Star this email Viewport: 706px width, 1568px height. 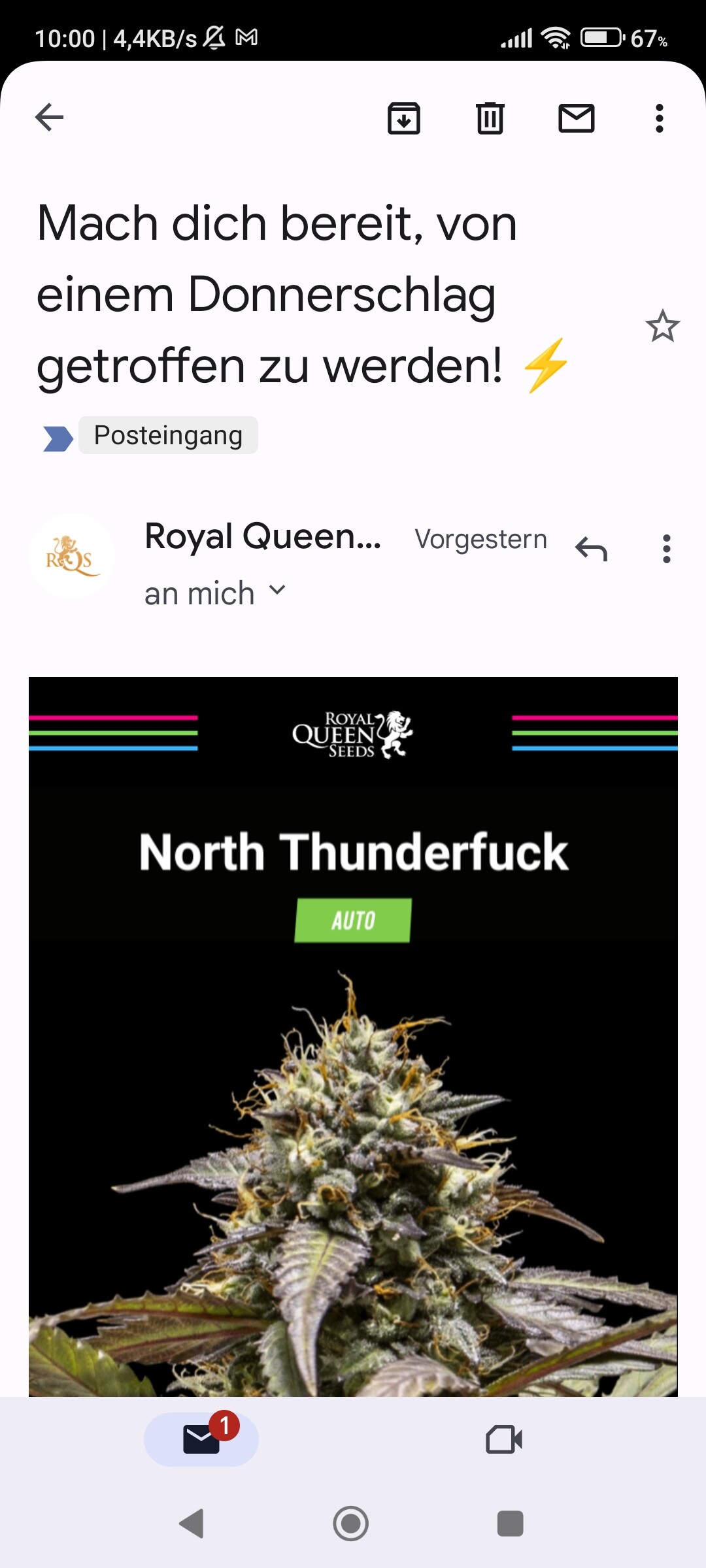[663, 326]
